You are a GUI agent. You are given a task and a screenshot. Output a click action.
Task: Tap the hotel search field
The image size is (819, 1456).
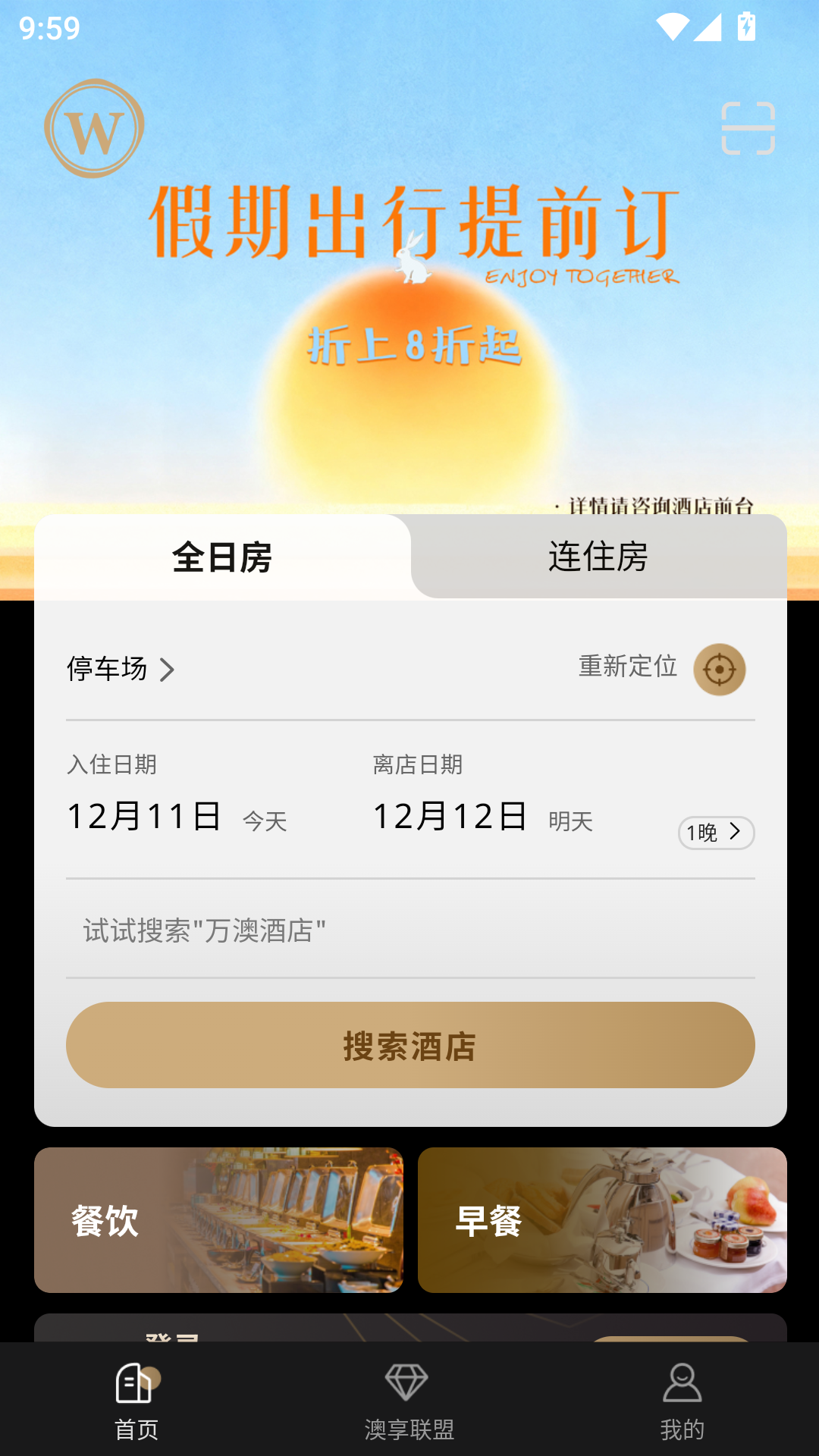pyautogui.click(x=409, y=930)
